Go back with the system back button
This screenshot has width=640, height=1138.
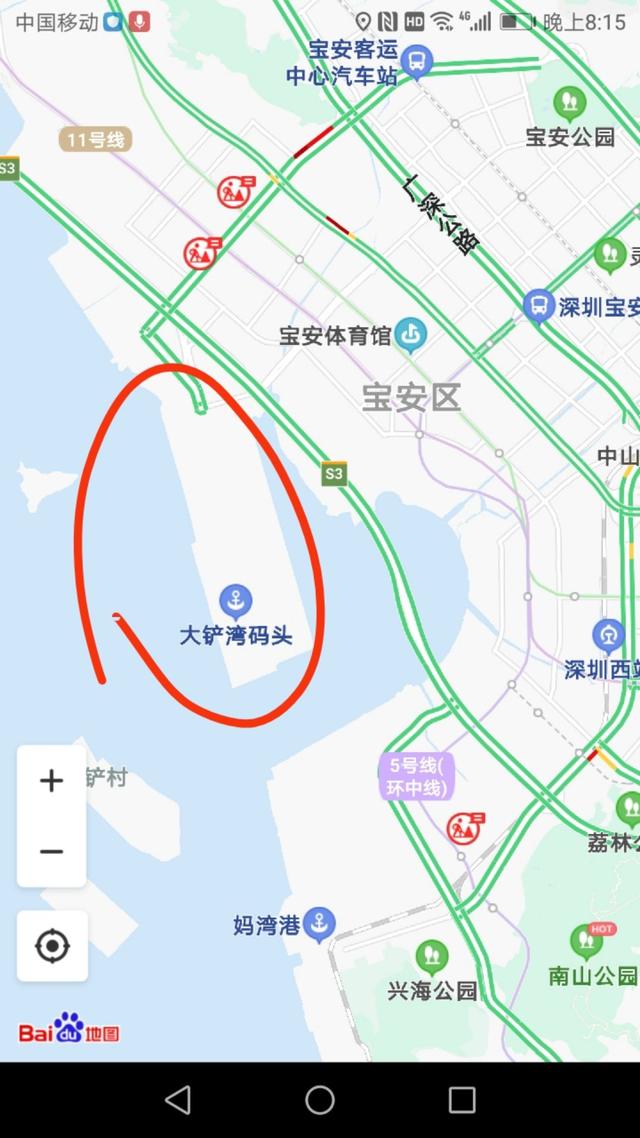point(178,1100)
